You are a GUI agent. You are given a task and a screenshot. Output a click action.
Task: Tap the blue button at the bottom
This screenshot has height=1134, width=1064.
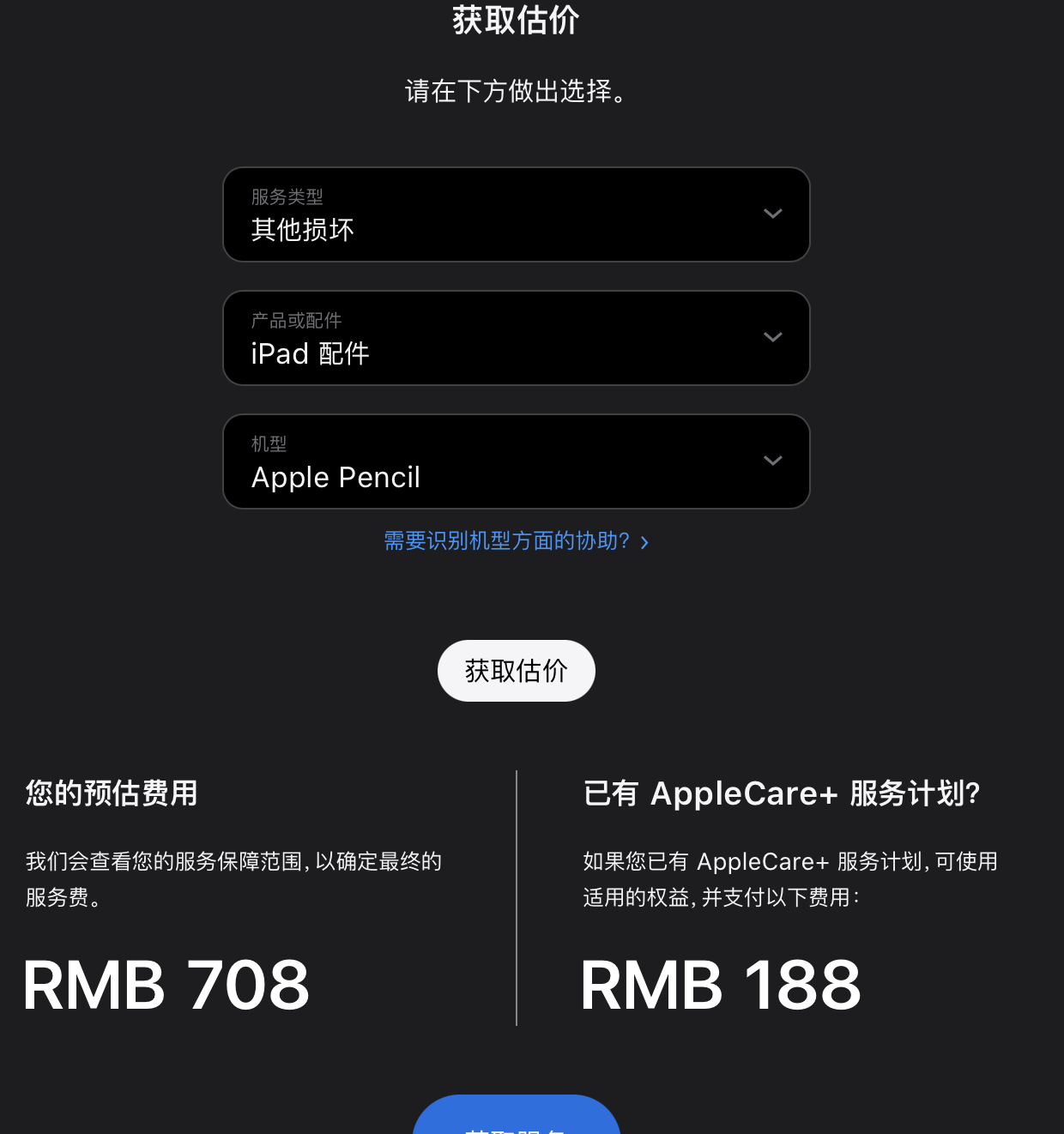pos(516,1119)
